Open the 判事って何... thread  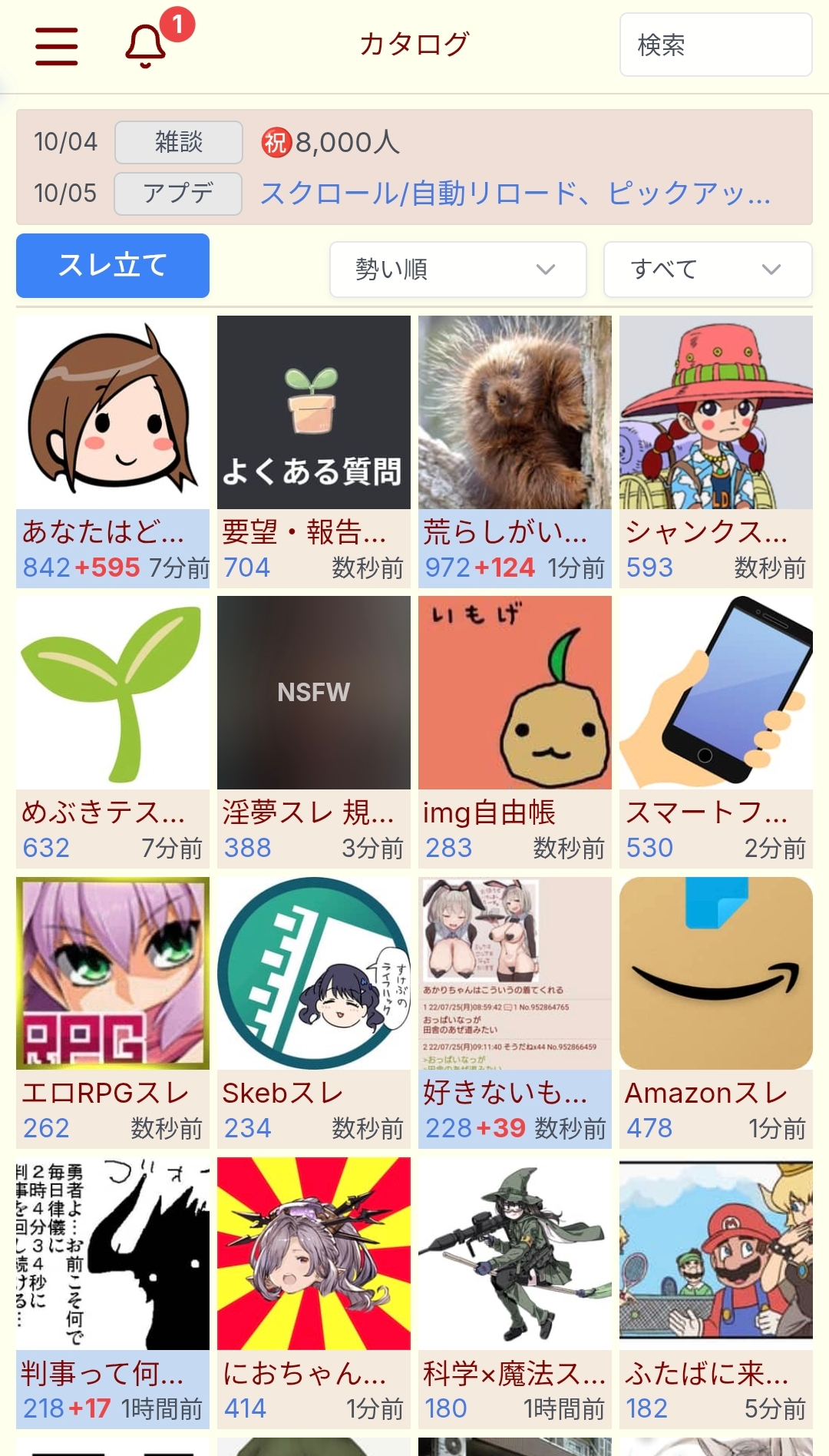[x=113, y=1292]
